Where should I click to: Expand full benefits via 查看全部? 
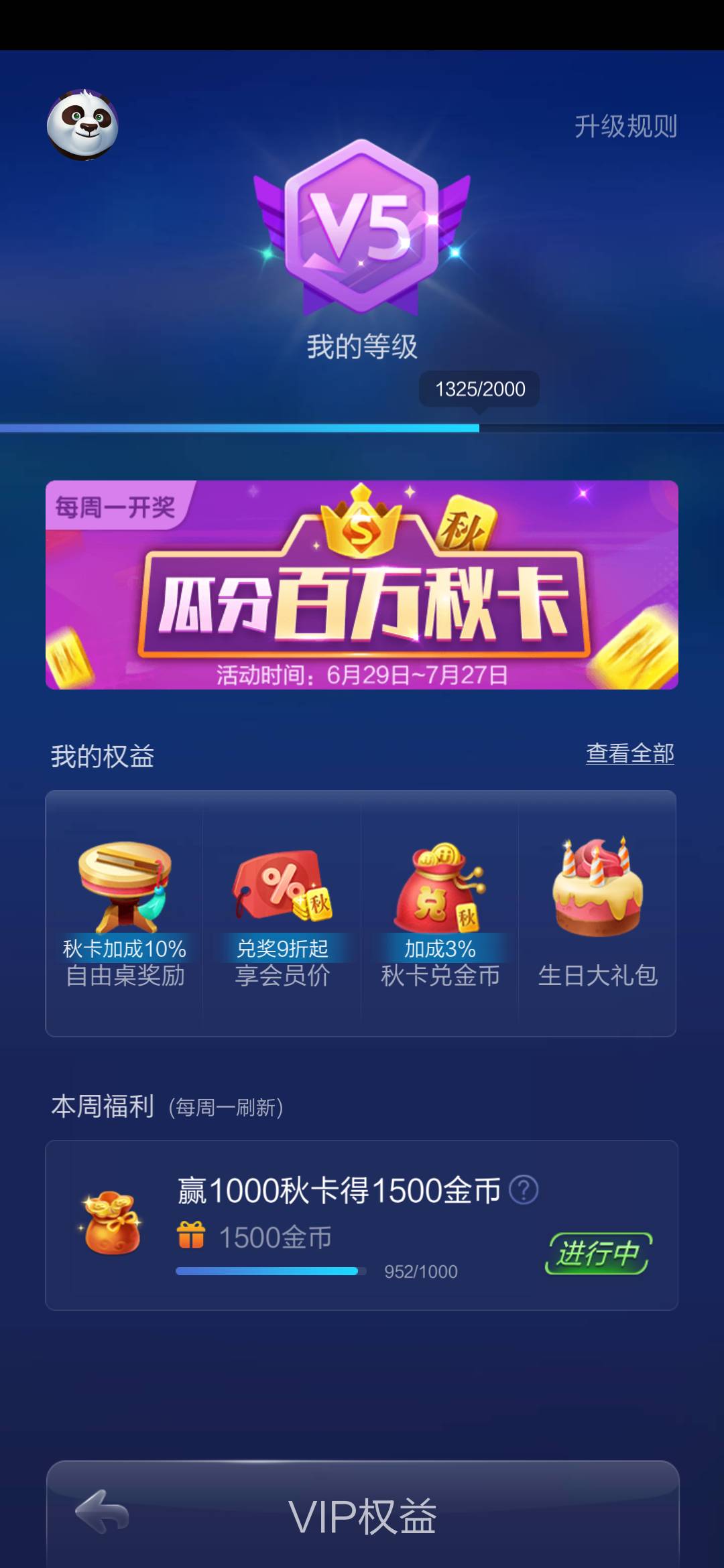point(629,755)
